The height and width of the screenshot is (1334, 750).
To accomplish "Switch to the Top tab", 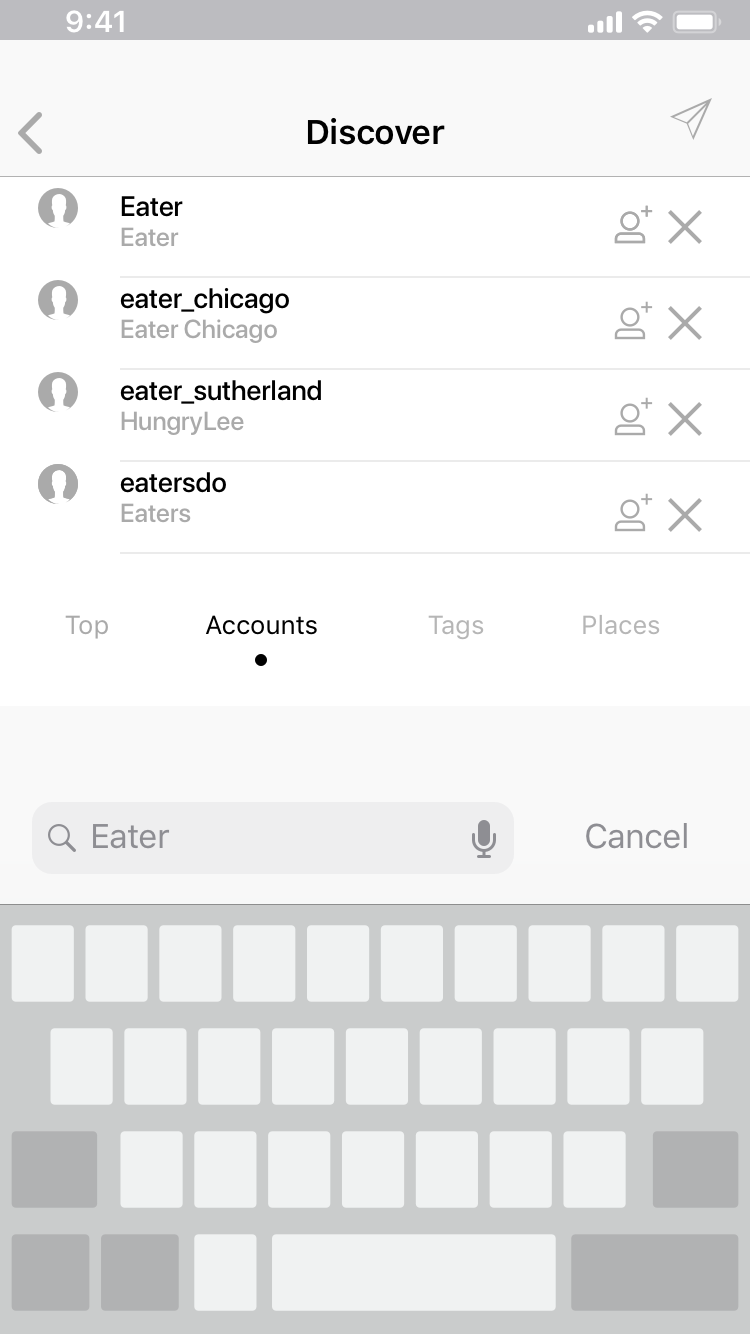I will coord(87,625).
